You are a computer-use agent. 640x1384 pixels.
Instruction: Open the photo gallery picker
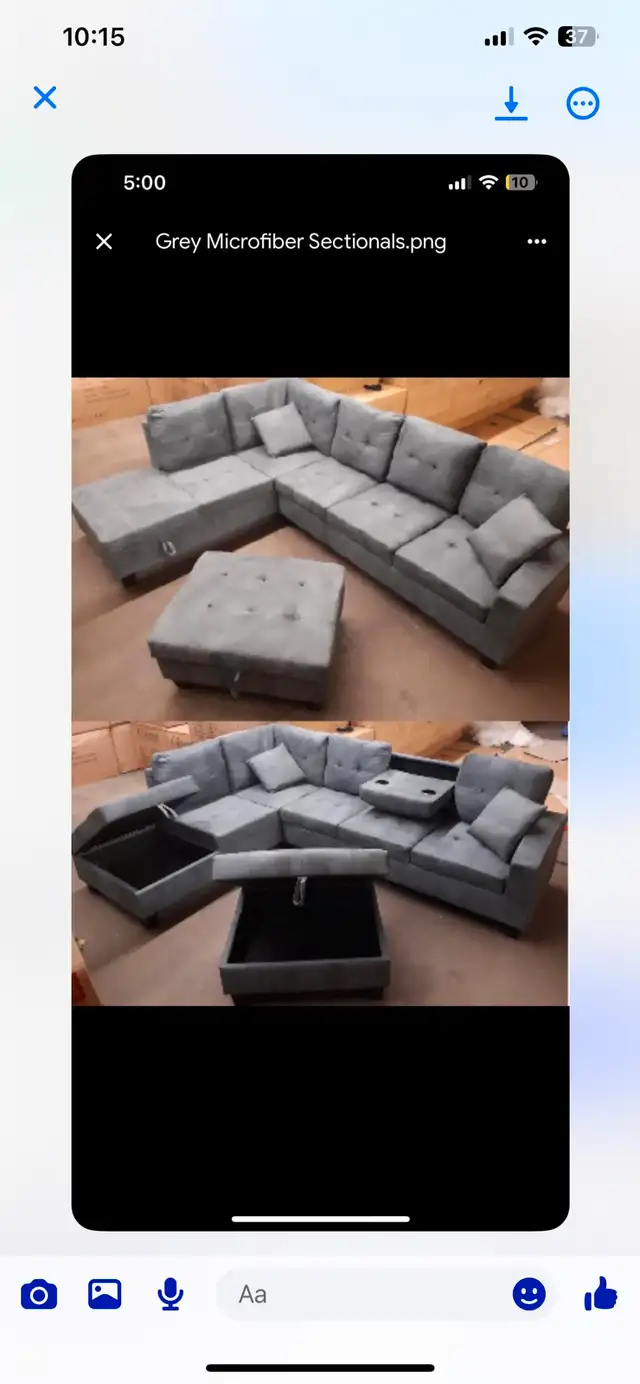[105, 1294]
